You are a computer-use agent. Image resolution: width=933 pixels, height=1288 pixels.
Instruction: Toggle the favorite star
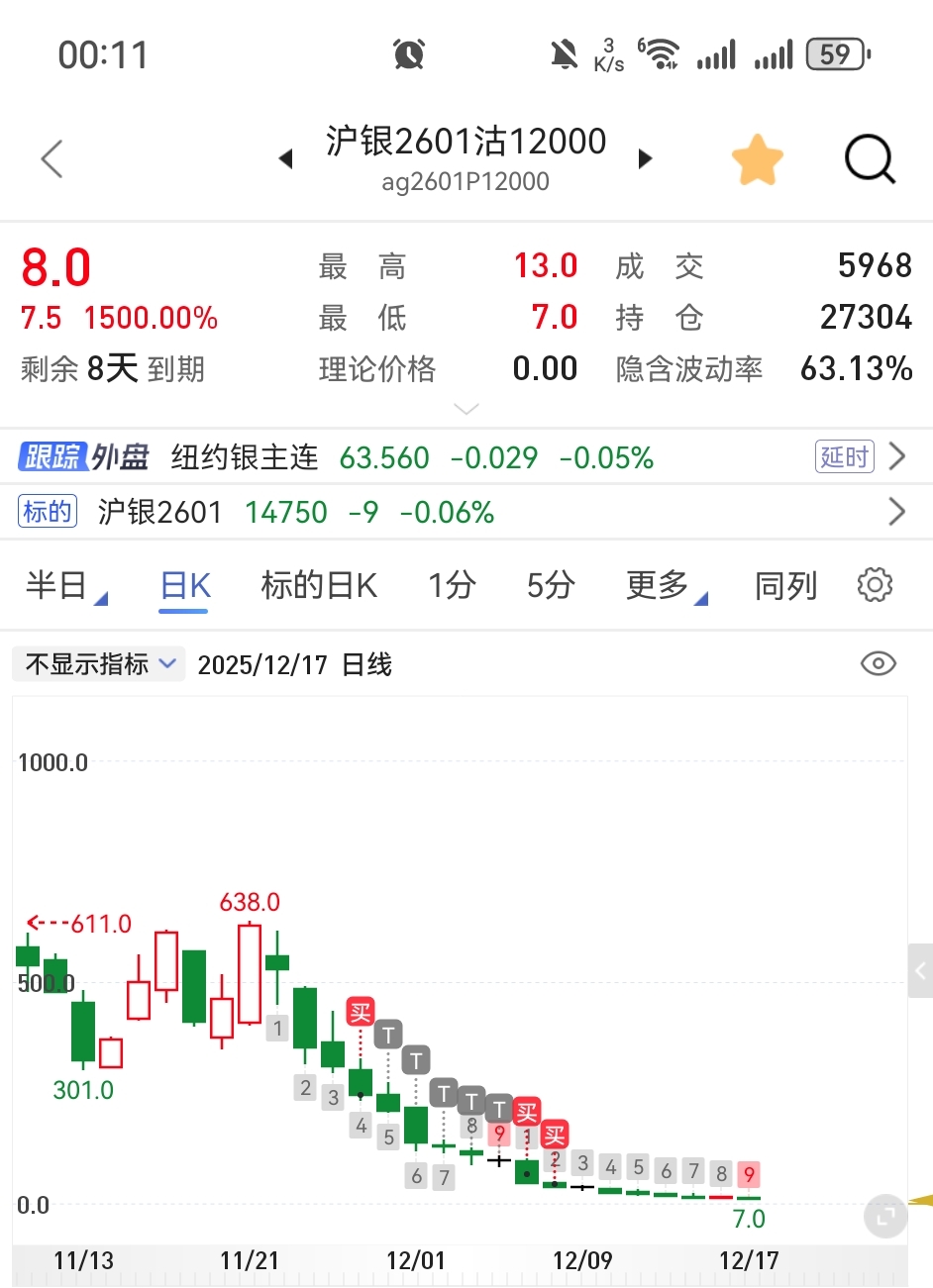pos(758,158)
